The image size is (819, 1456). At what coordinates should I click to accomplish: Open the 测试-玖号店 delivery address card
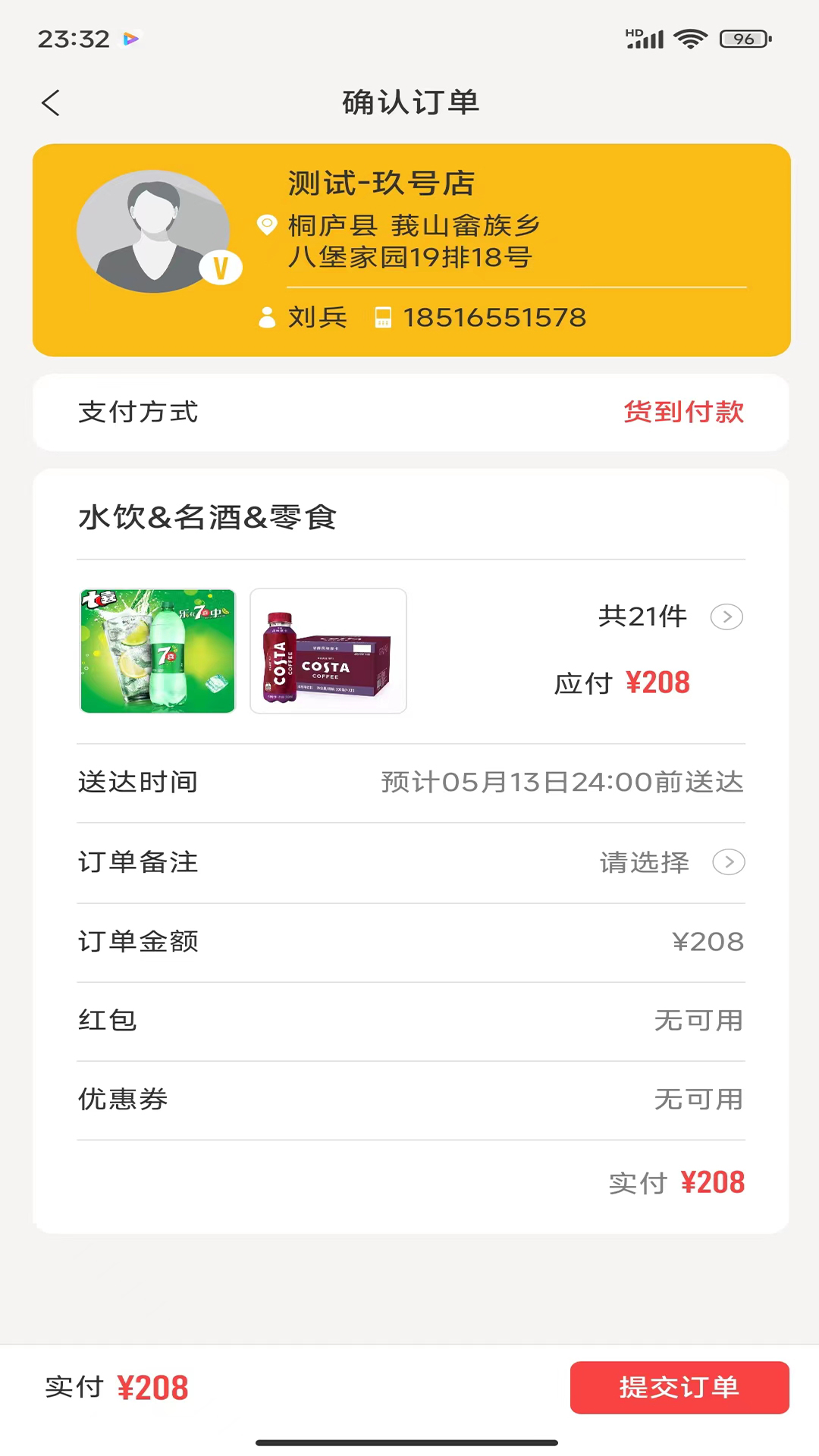pos(411,249)
